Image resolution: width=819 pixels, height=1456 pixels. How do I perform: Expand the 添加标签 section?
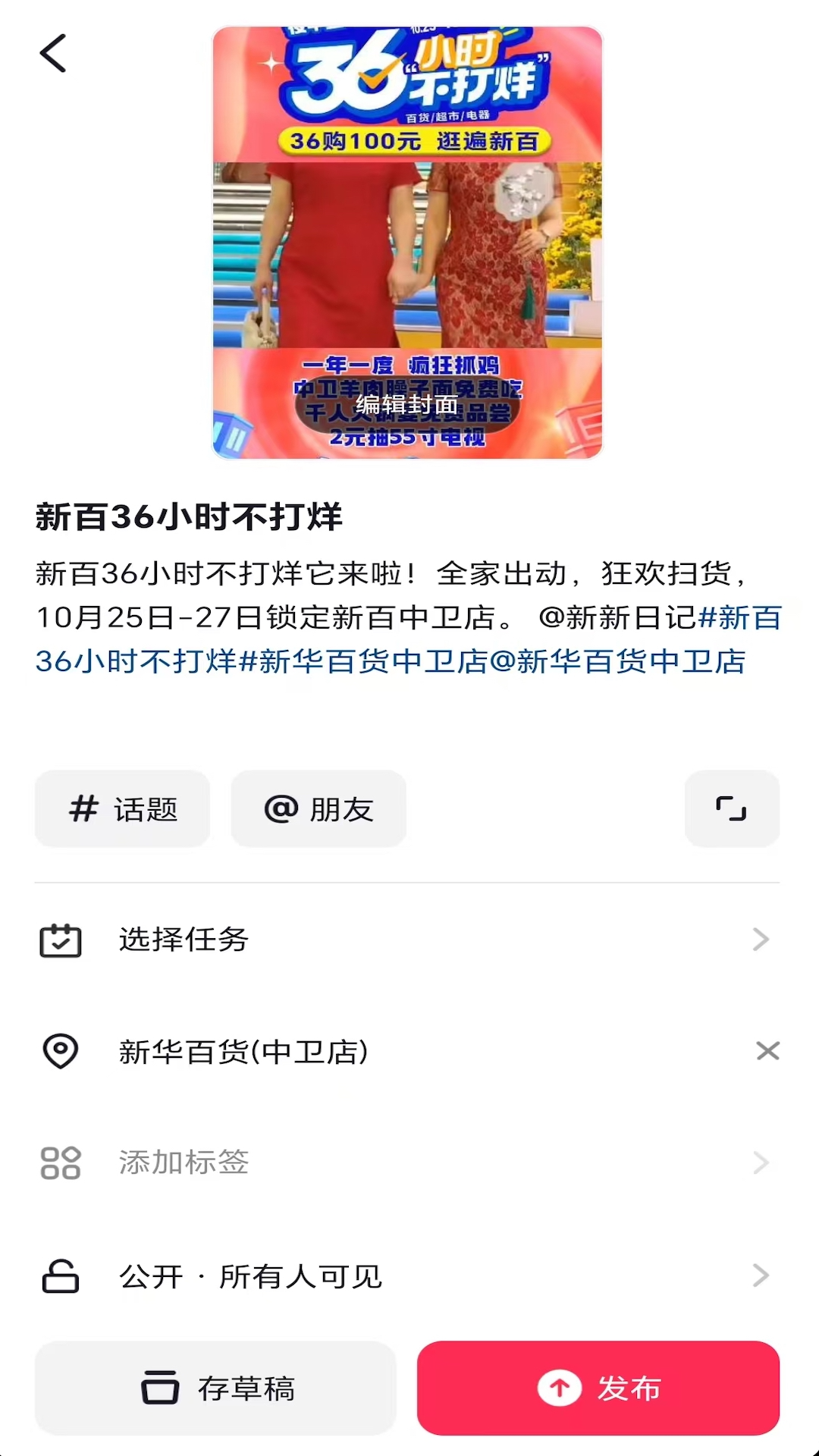762,1163
